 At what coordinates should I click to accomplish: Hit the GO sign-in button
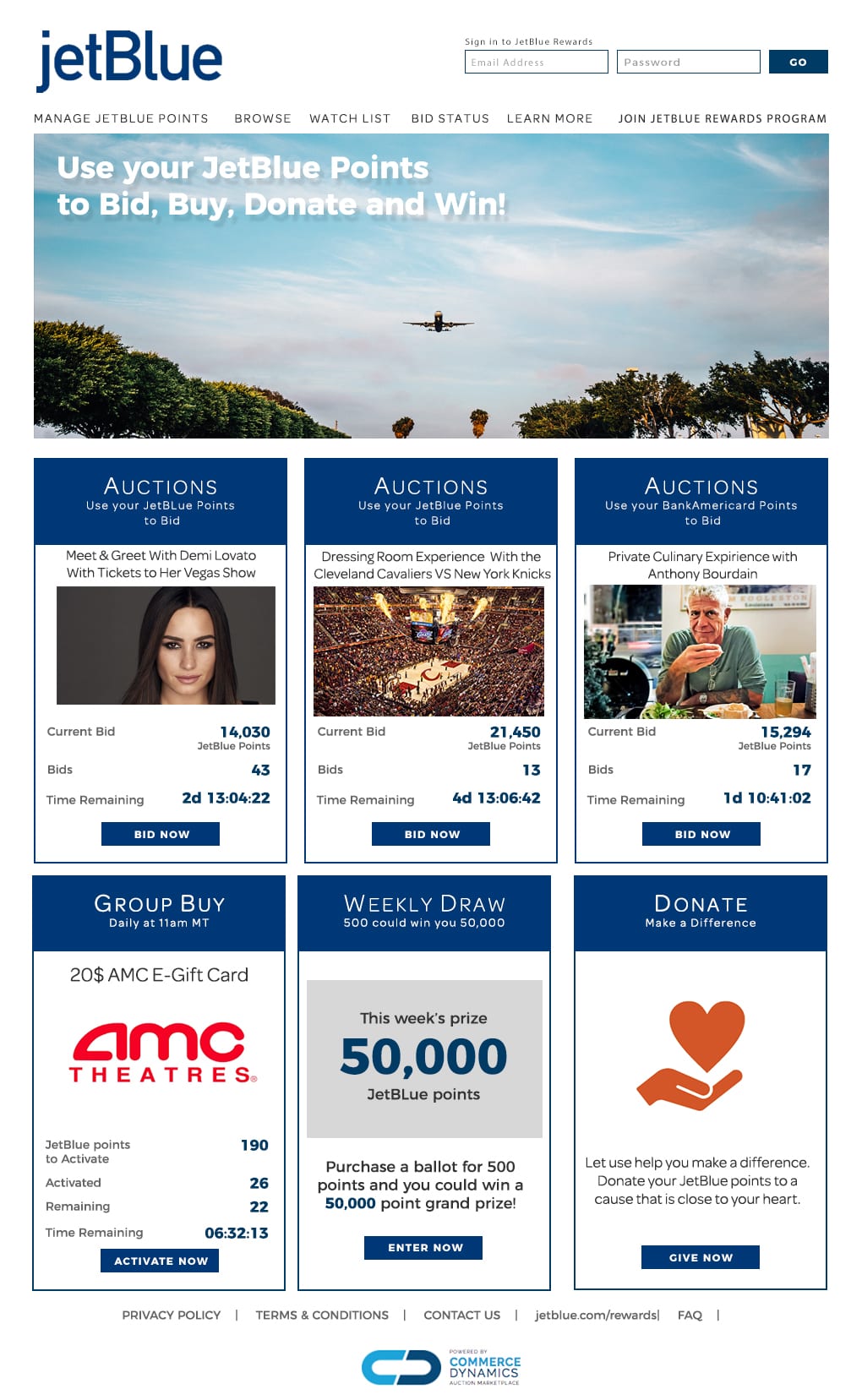[x=798, y=62]
